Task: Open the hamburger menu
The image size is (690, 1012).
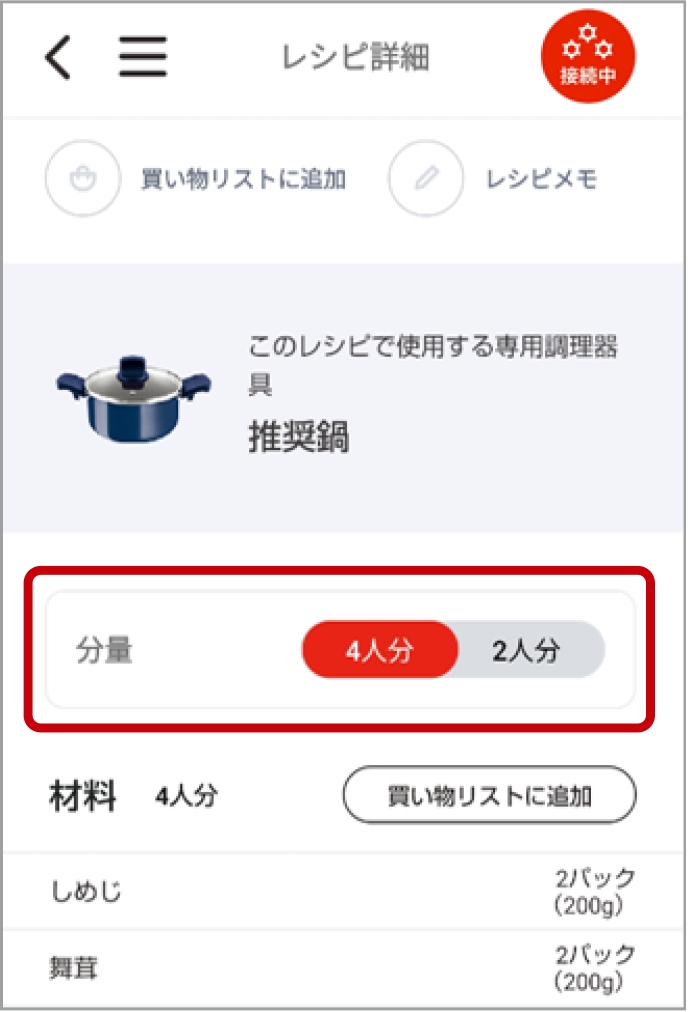Action: click(x=143, y=58)
